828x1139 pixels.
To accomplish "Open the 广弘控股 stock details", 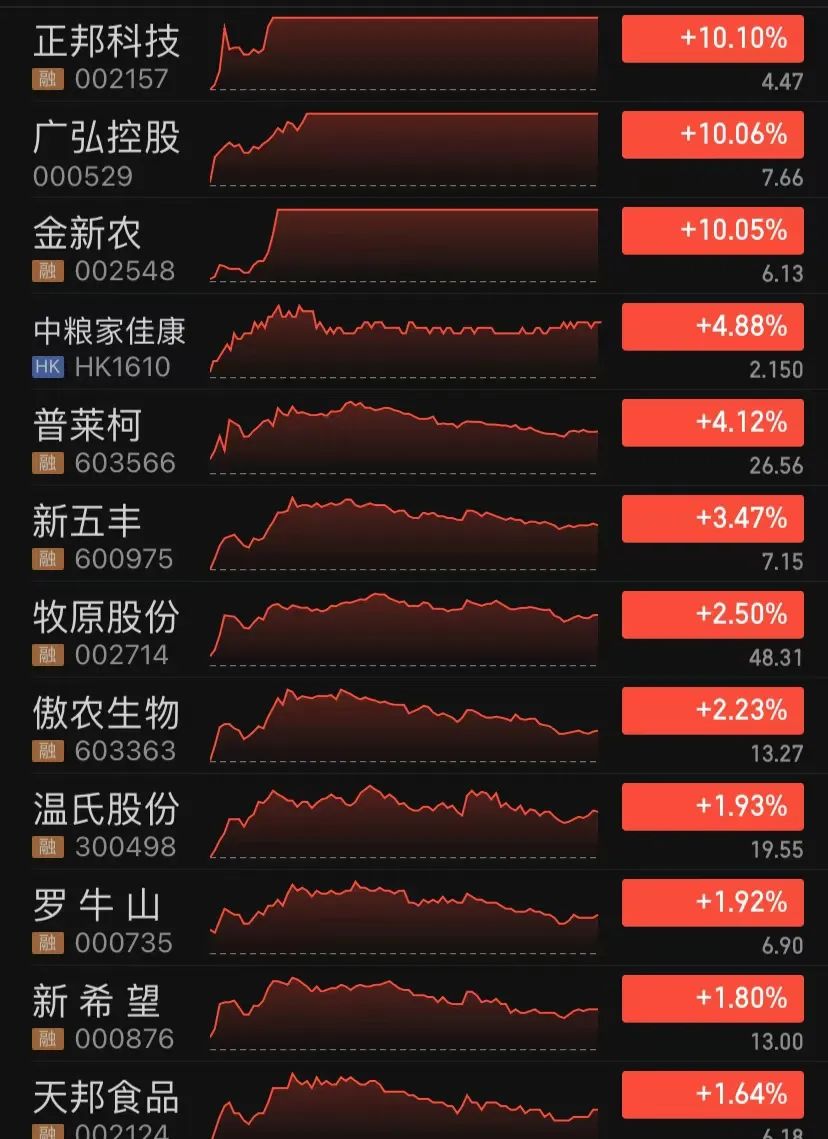I will [x=107, y=138].
